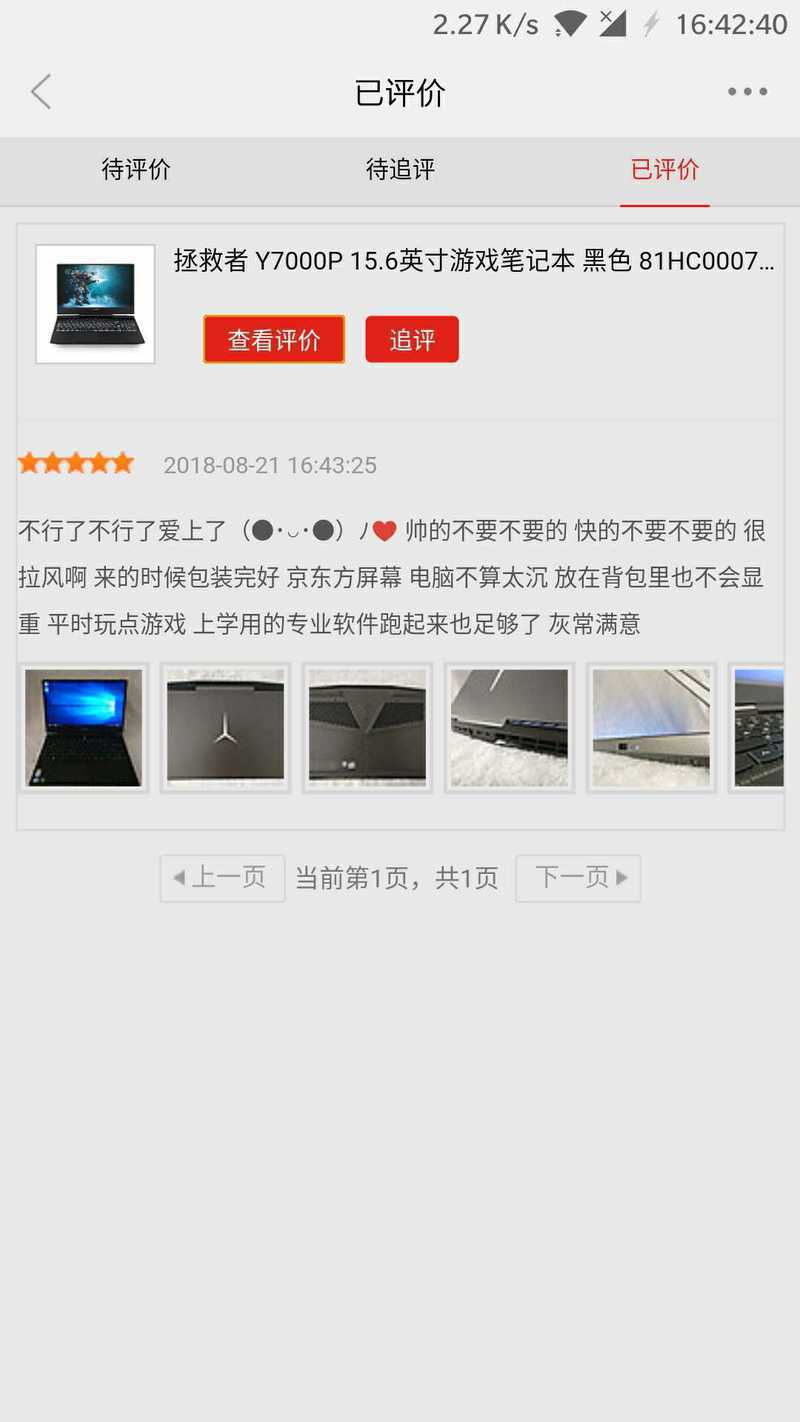The image size is (800, 1422).
Task: Switch to the 待评价 tab
Action: pyautogui.click(x=136, y=170)
